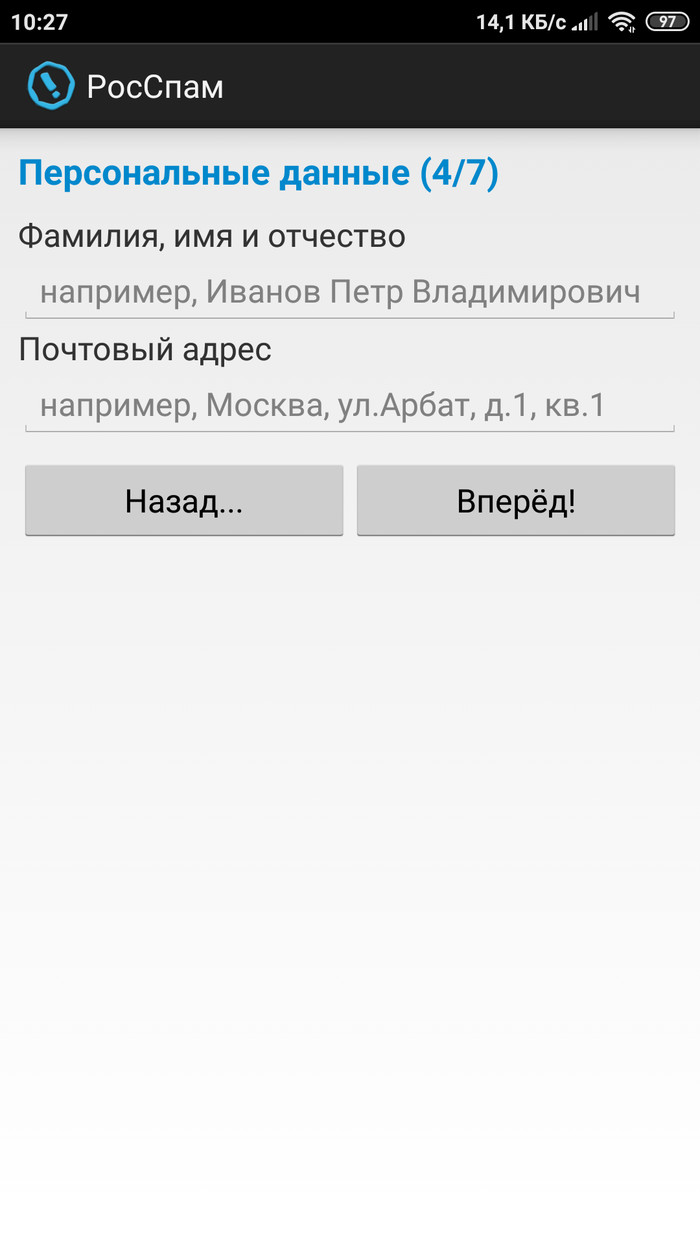700x1244 pixels.
Task: Proceed with the Вперёд! button
Action: point(516,501)
